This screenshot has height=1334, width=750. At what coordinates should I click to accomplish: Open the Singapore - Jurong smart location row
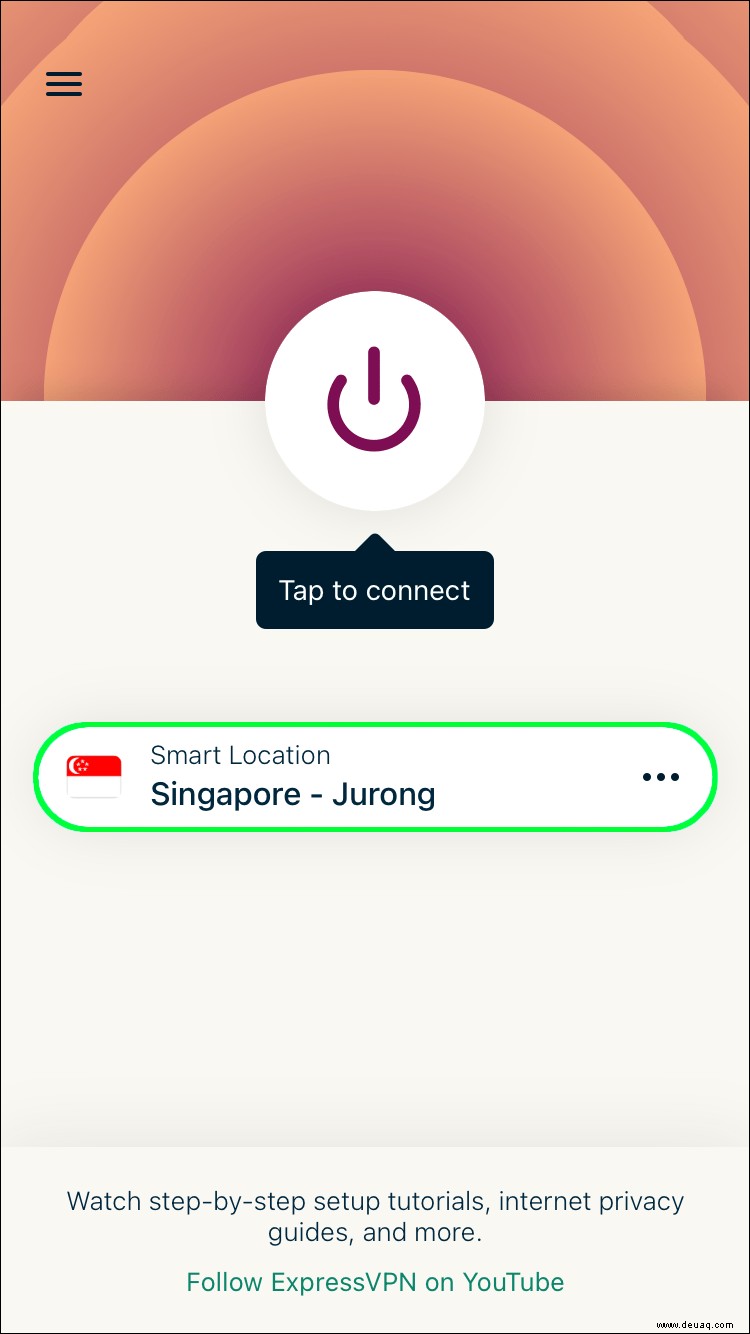pos(330,777)
